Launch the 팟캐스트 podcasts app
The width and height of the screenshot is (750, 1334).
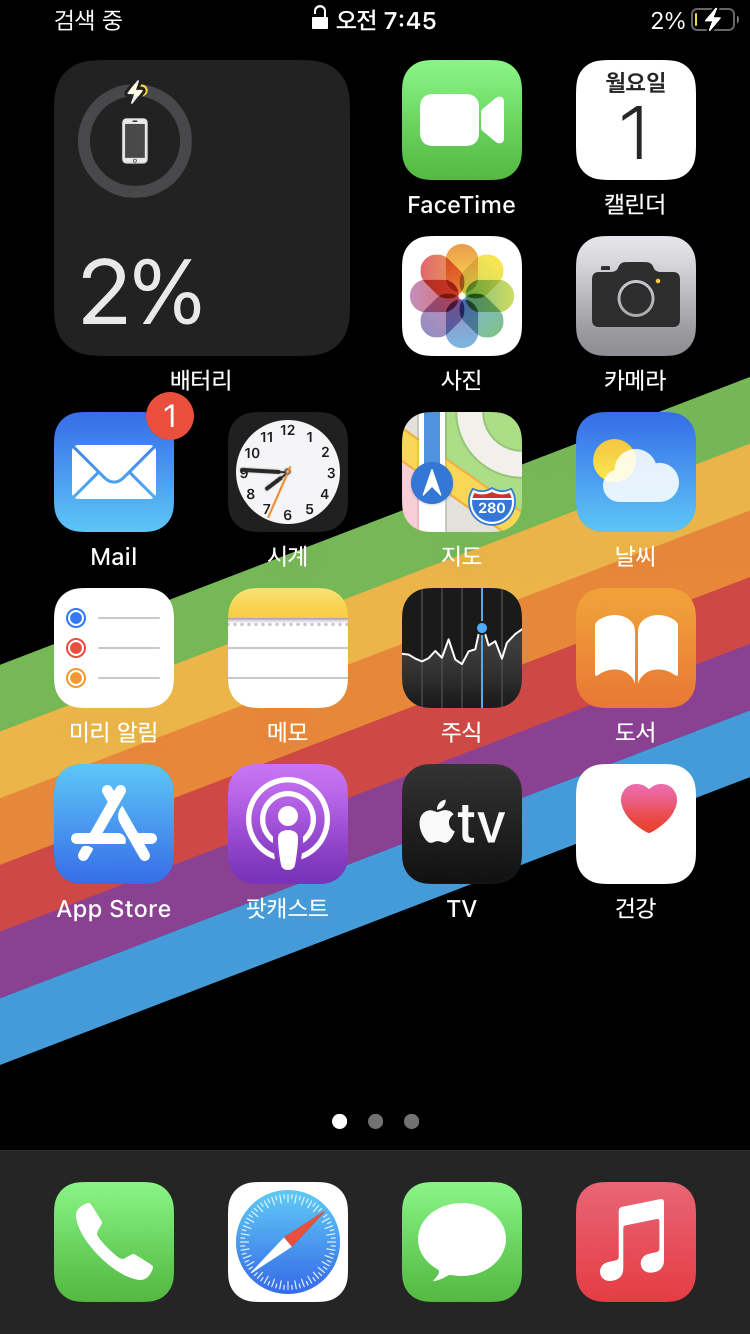[288, 824]
